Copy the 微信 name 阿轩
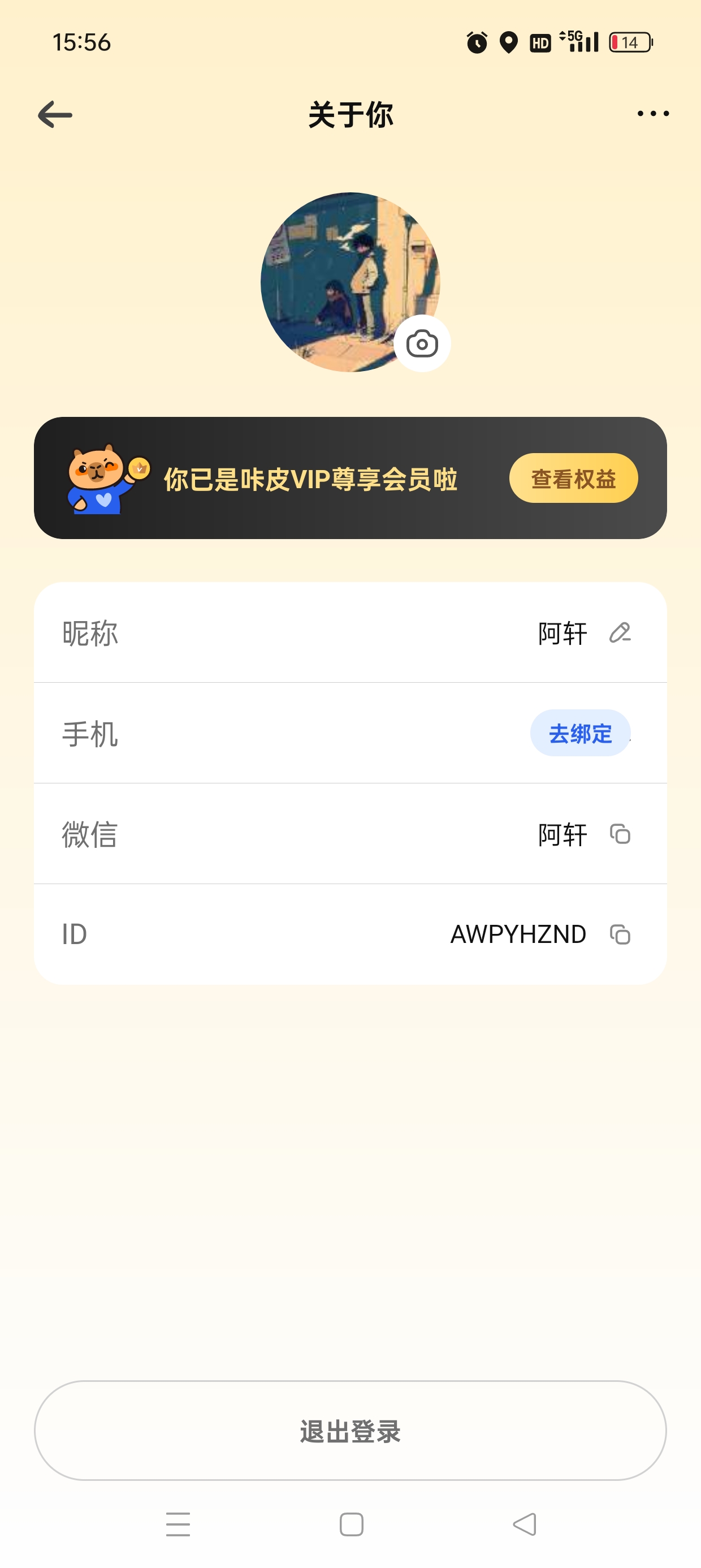The height and width of the screenshot is (1568, 701). (x=620, y=834)
